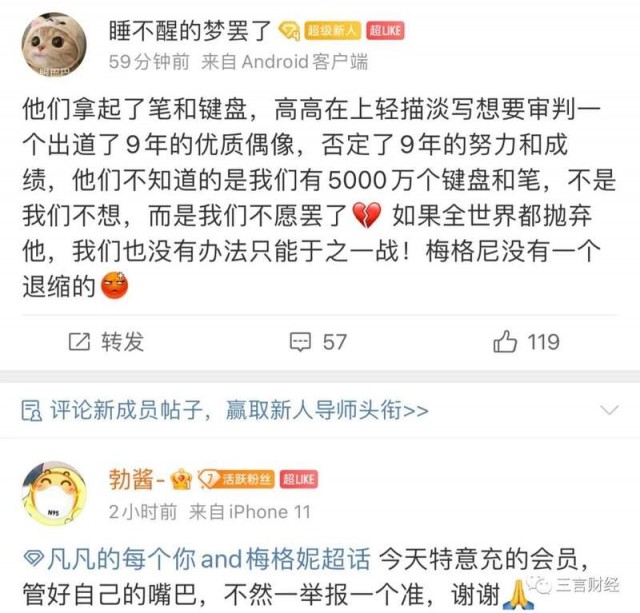Like the post by 睡不醒的梦罢了
Viewport: 640px width, 613px height.
526,341
